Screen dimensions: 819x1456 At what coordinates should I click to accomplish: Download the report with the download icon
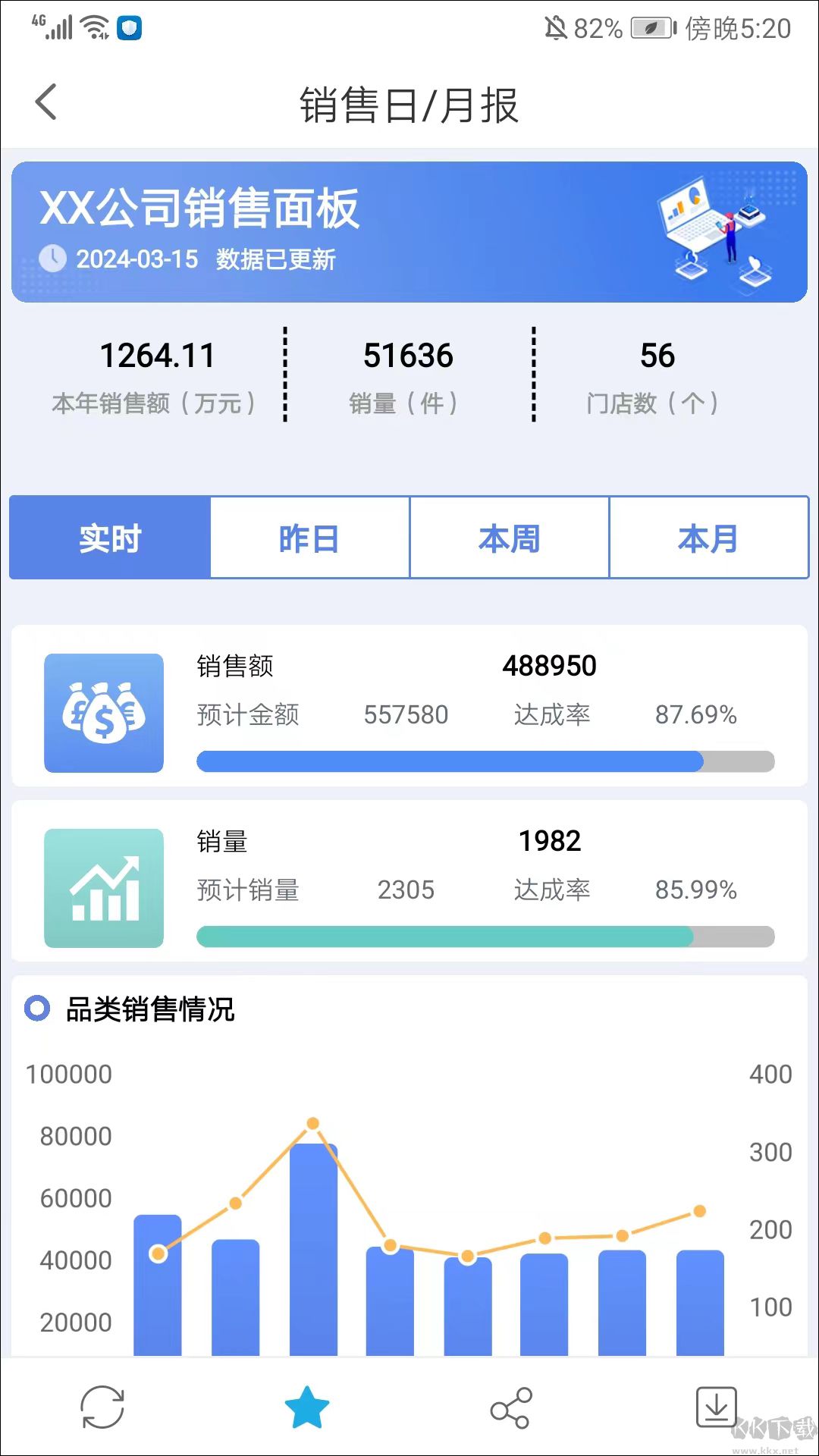tap(717, 1407)
